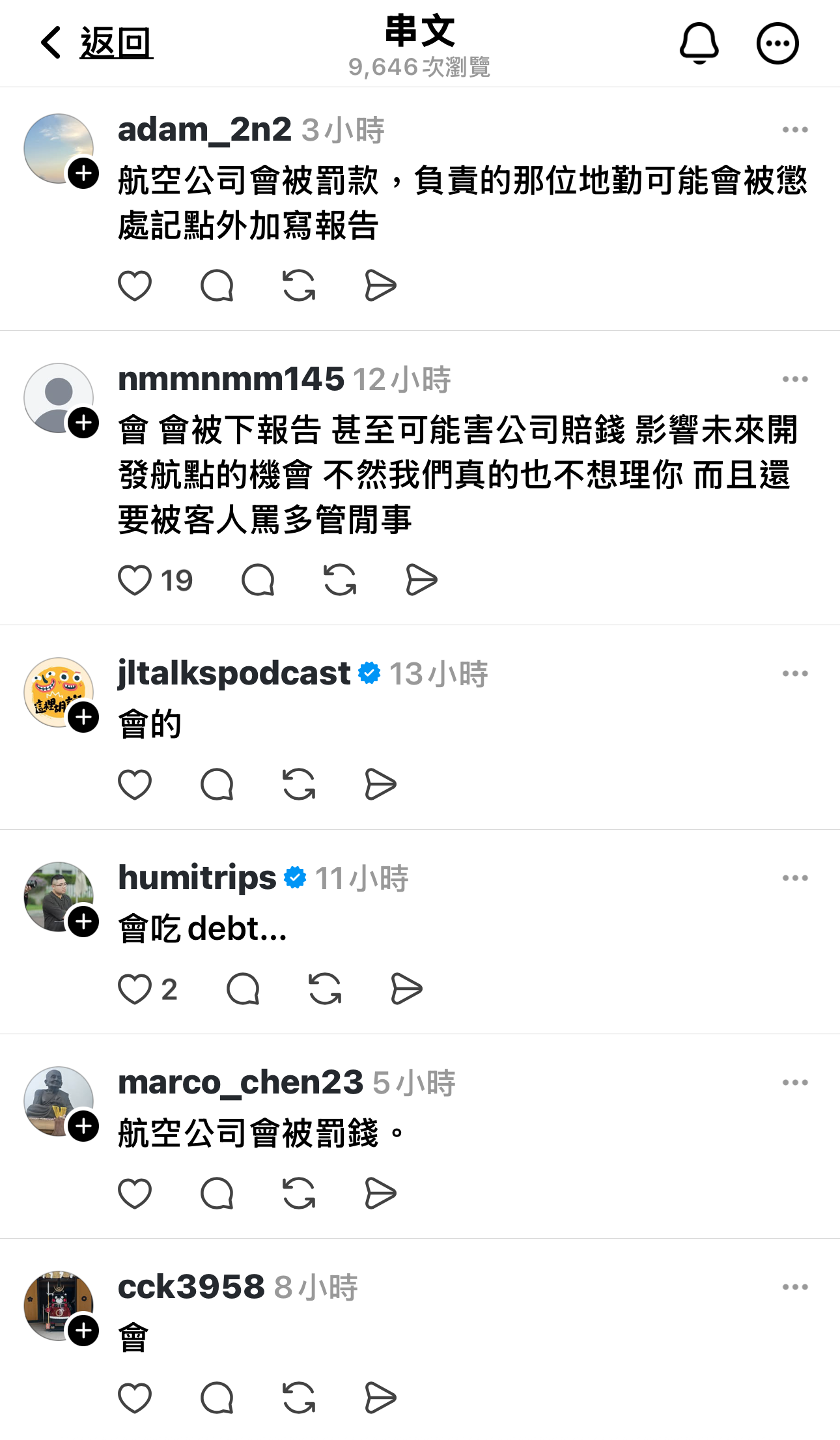
Task: Open more options for marco_chen23's reply
Action: point(795,1082)
